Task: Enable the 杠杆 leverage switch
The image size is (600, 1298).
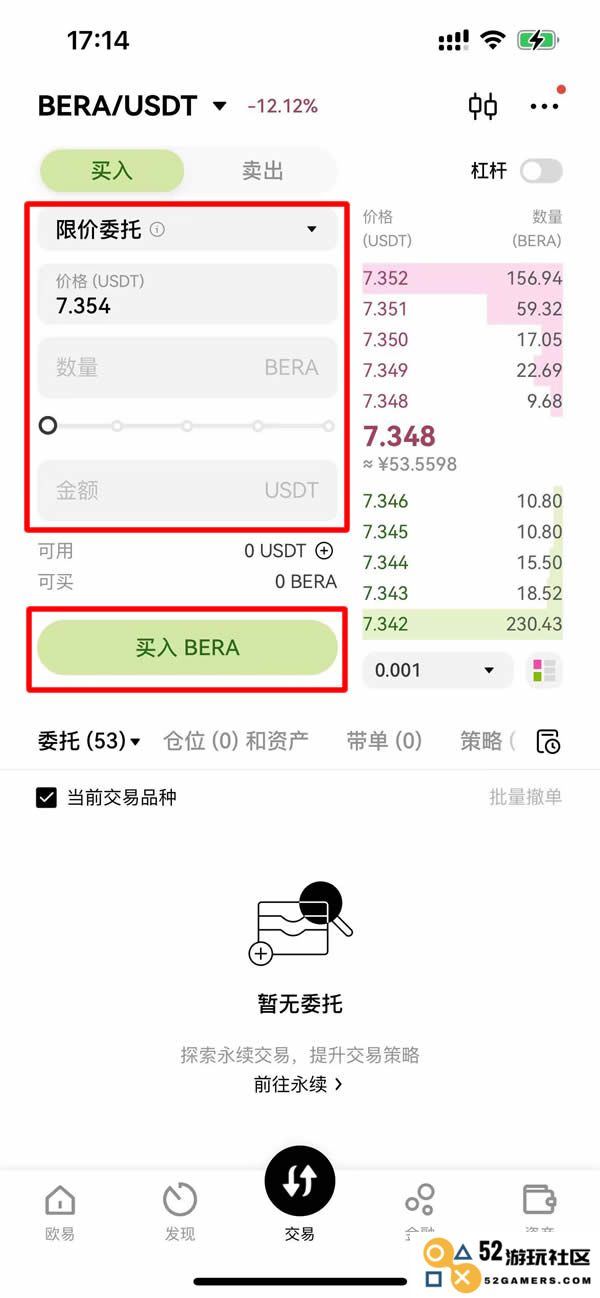Action: point(541,171)
